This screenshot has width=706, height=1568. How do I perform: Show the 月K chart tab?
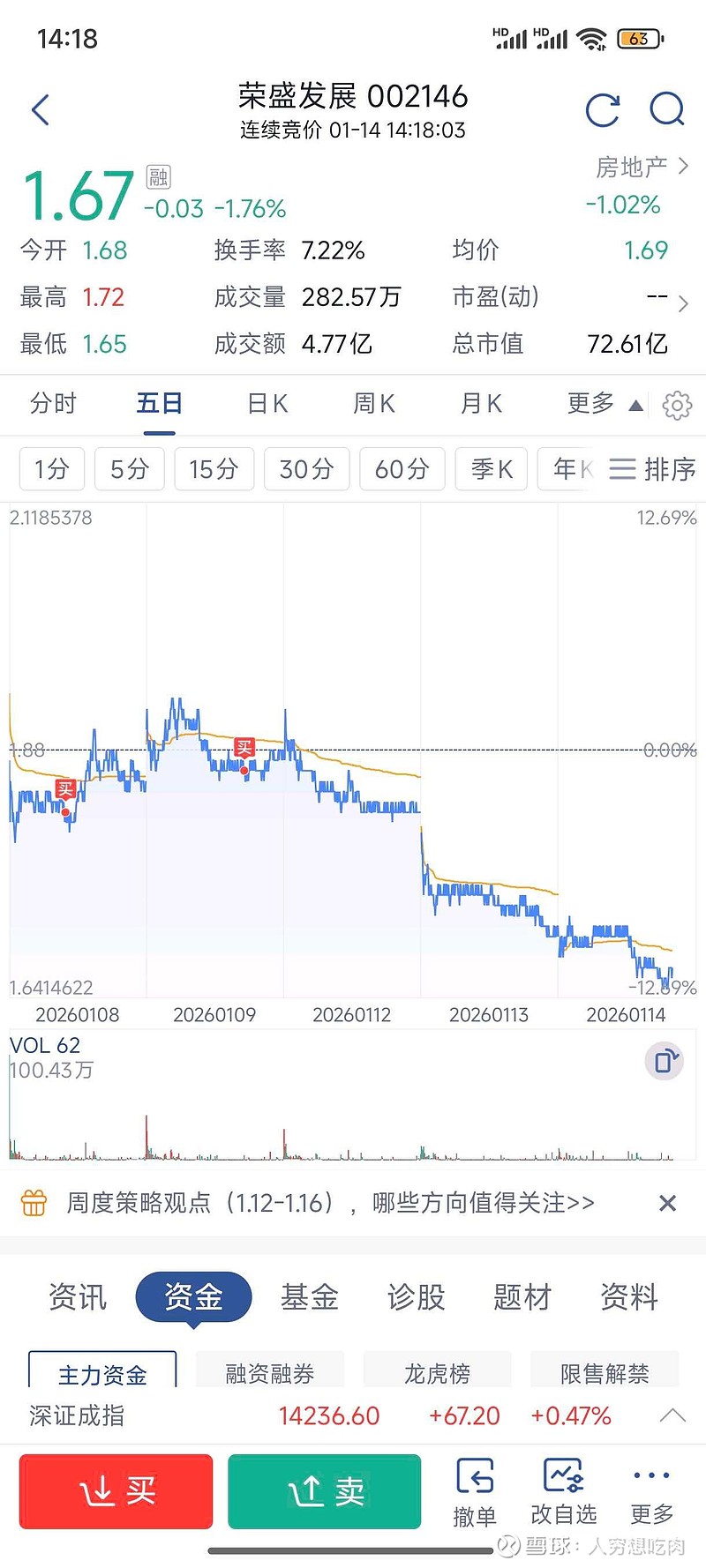coord(481,404)
